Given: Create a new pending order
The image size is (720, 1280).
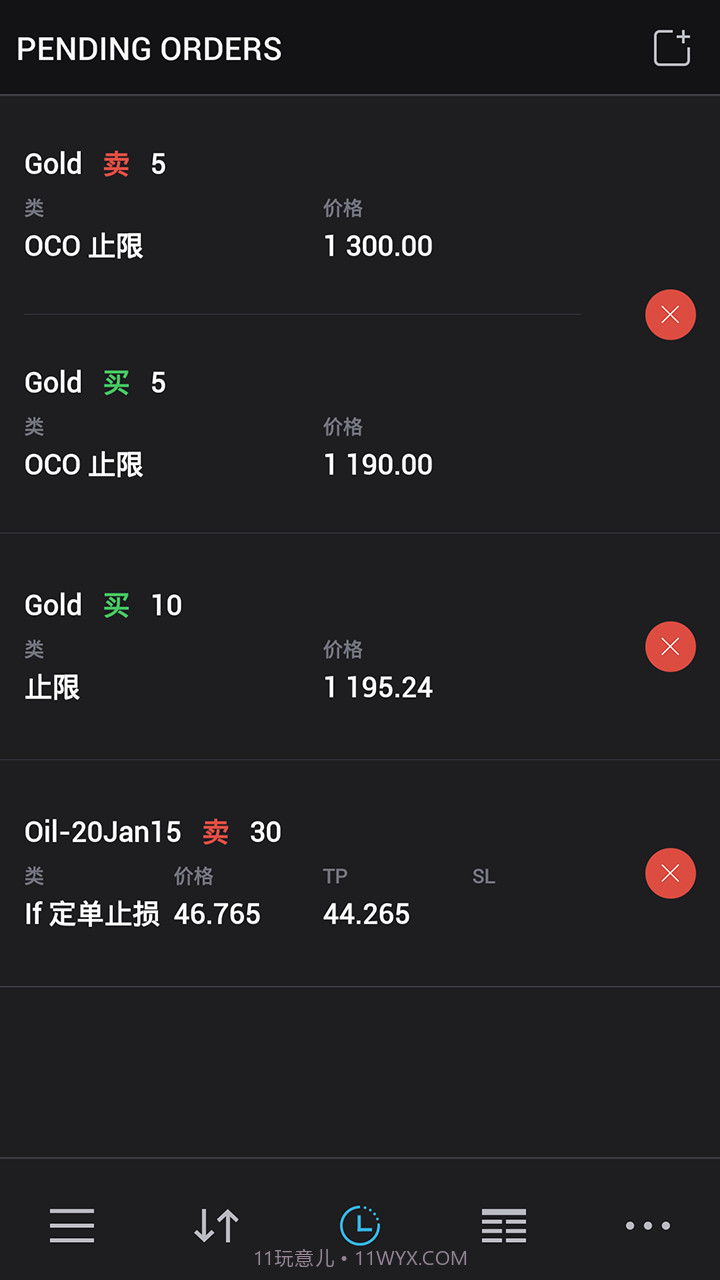Looking at the screenshot, I should point(671,45).
